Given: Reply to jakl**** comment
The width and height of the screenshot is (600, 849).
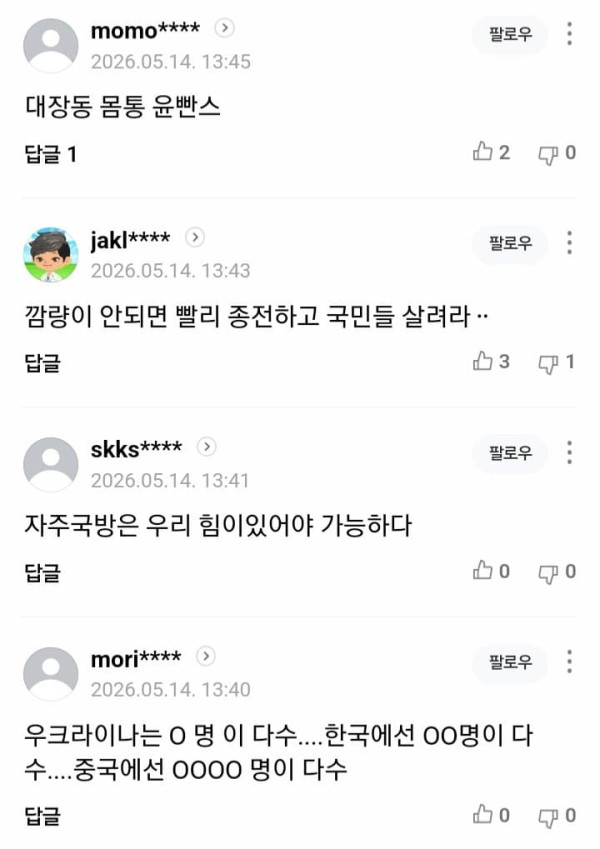Looking at the screenshot, I should (42, 363).
